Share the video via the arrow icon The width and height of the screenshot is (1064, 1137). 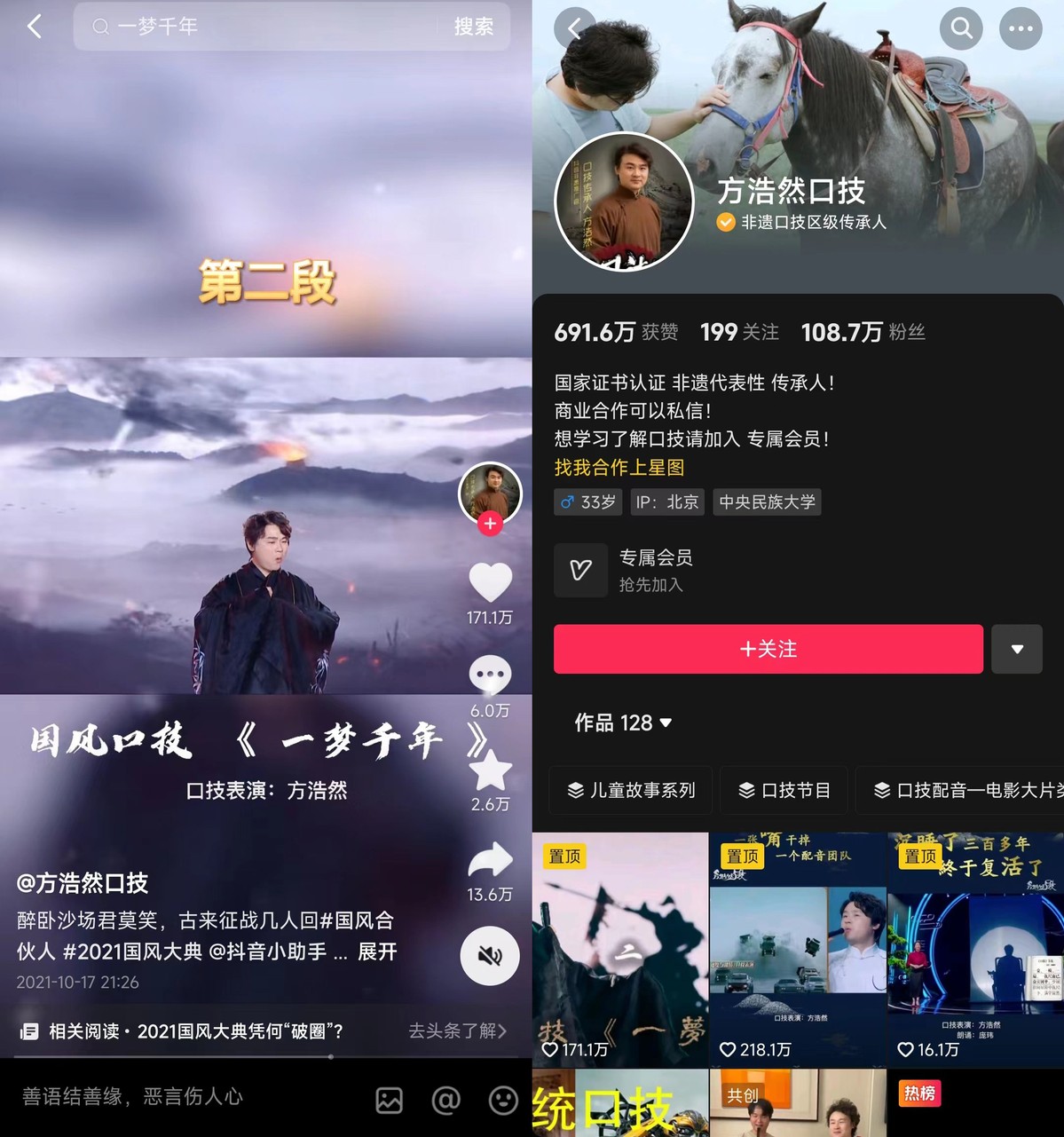(490, 860)
